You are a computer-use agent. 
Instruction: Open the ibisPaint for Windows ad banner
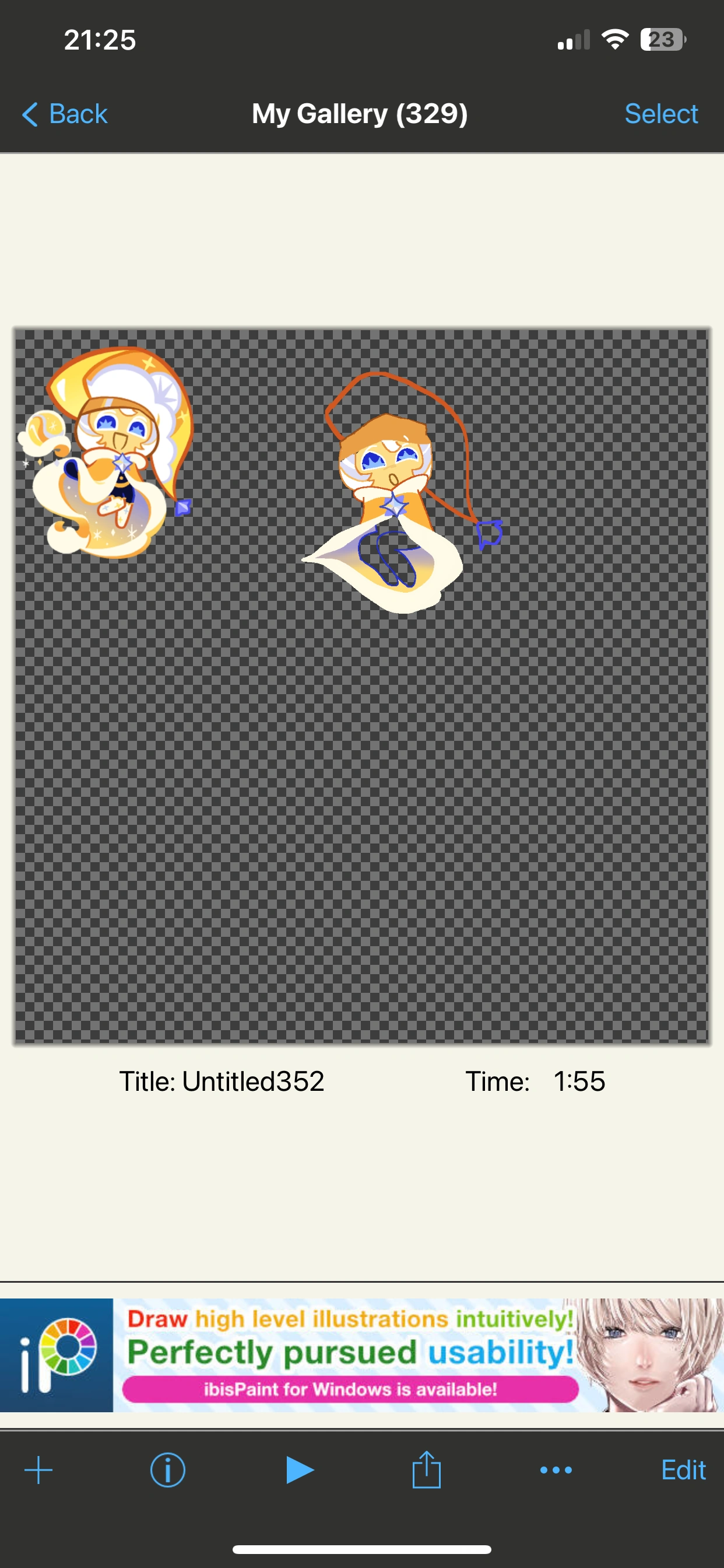[x=362, y=1355]
